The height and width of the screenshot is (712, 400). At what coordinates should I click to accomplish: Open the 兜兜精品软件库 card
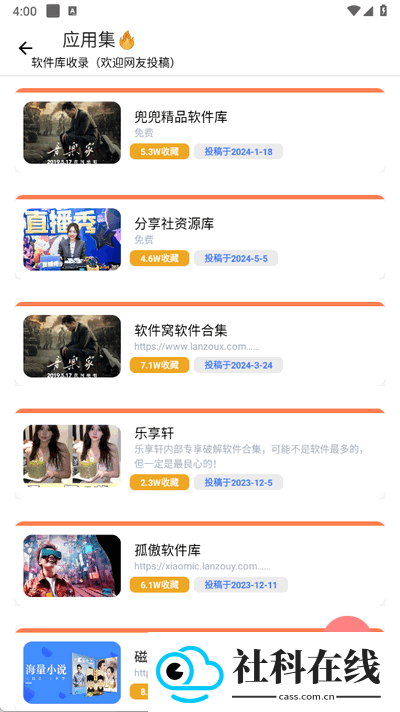[200, 130]
